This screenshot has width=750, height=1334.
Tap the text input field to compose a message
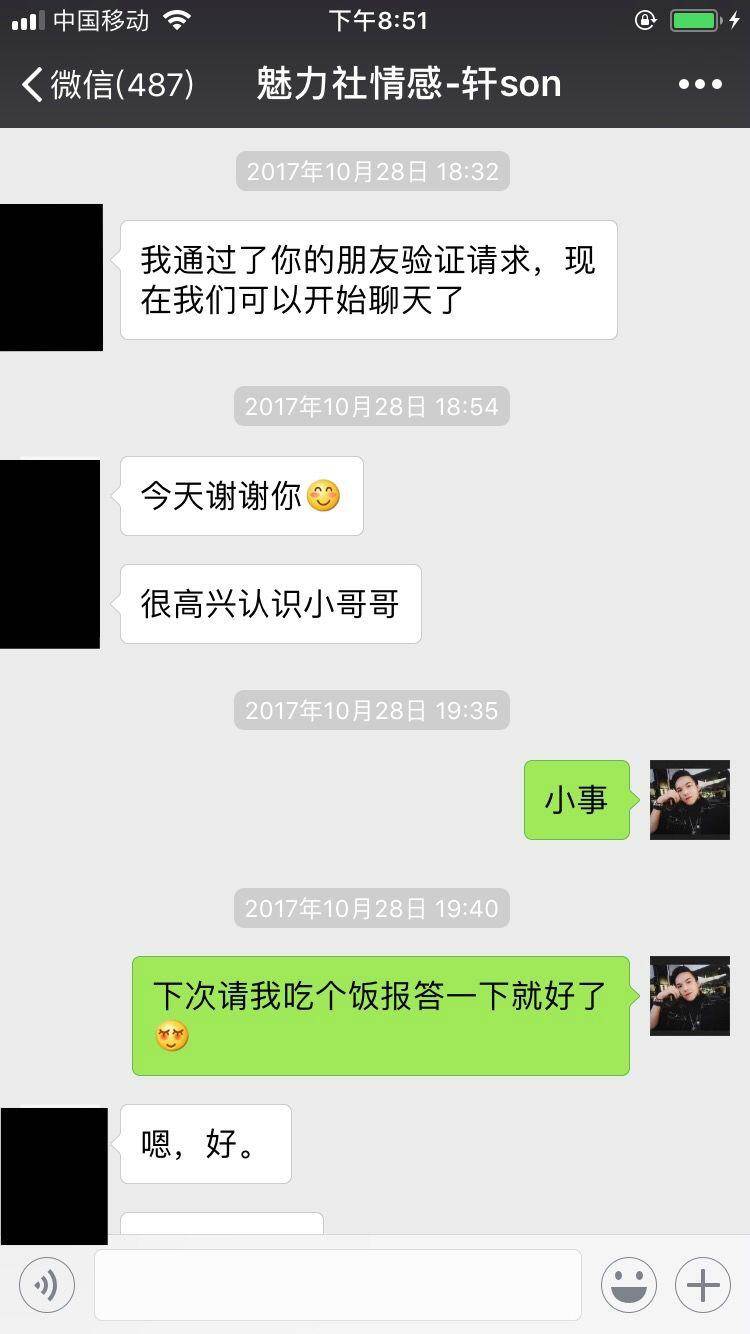pyautogui.click(x=337, y=1284)
